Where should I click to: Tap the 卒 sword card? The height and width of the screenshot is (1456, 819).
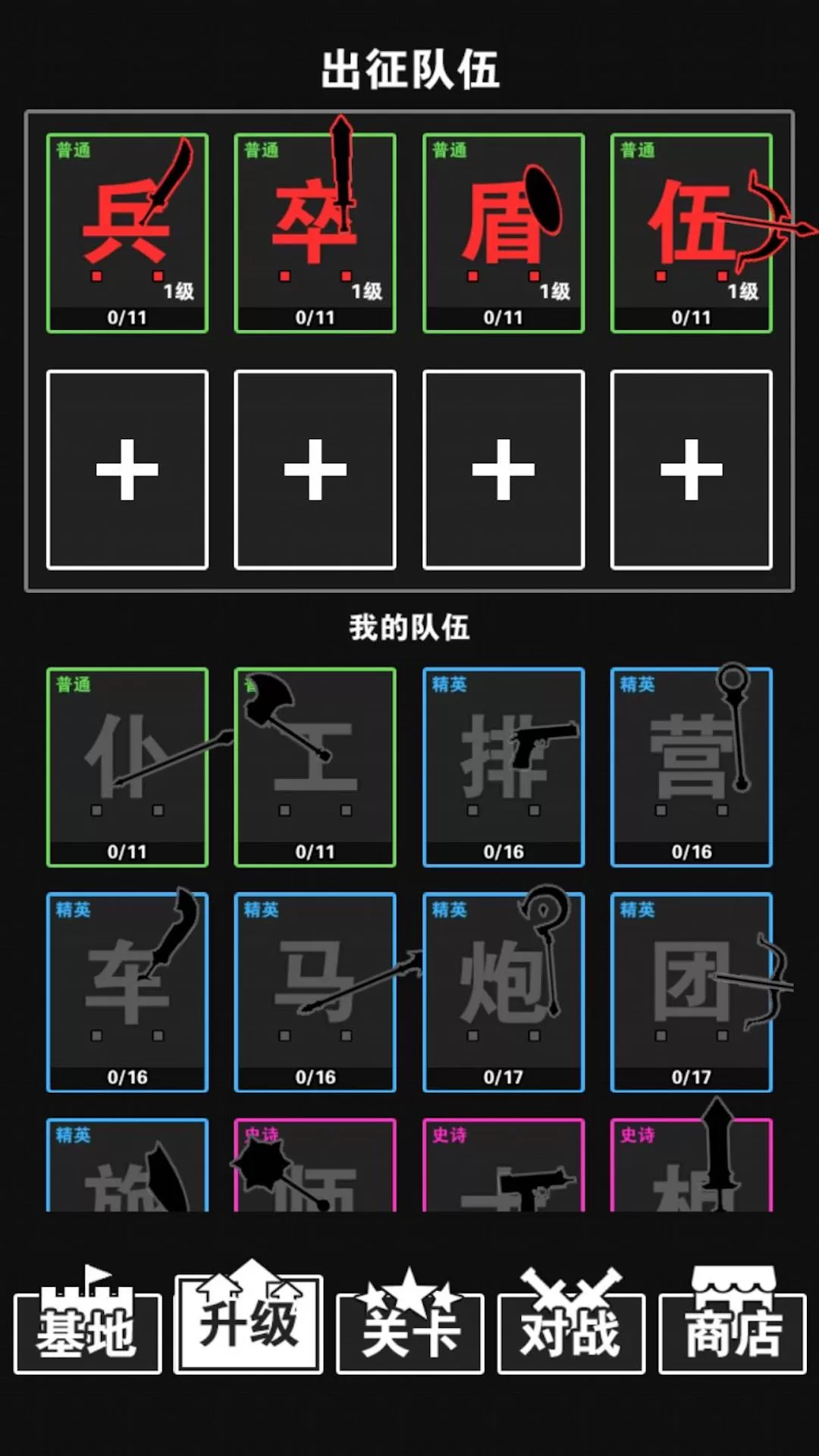pyautogui.click(x=315, y=234)
